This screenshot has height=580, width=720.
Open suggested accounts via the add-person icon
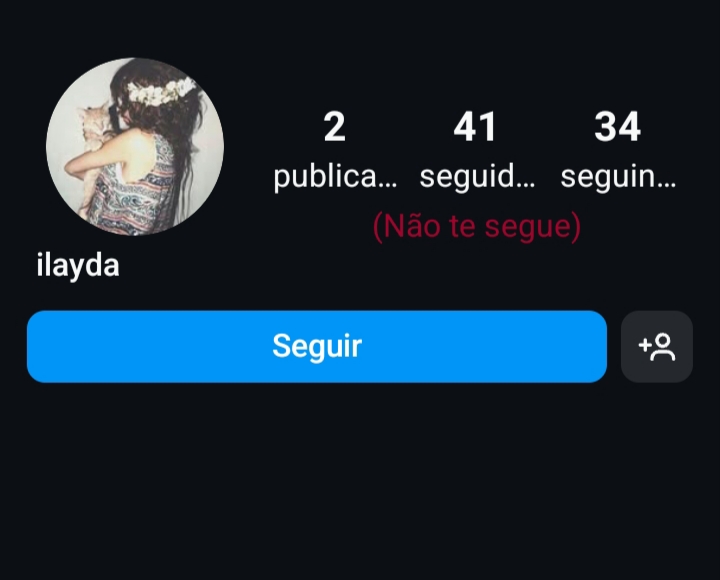[657, 347]
